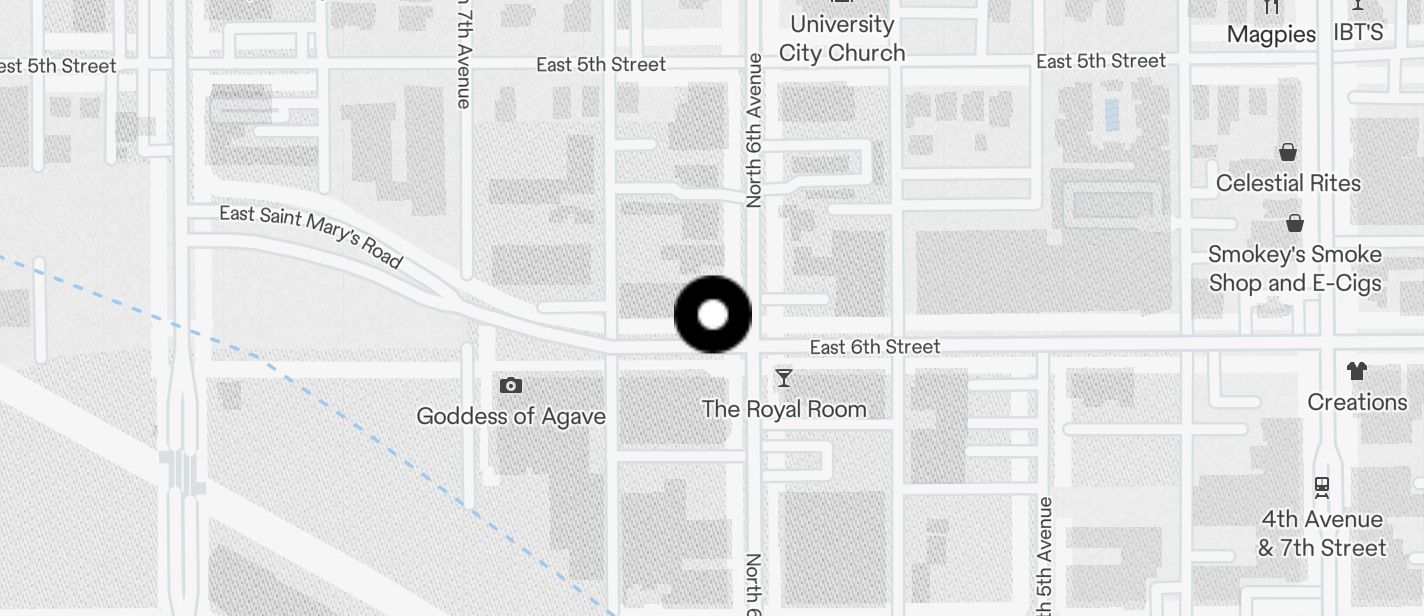Select The Royal Room bar marker

pos(784,379)
